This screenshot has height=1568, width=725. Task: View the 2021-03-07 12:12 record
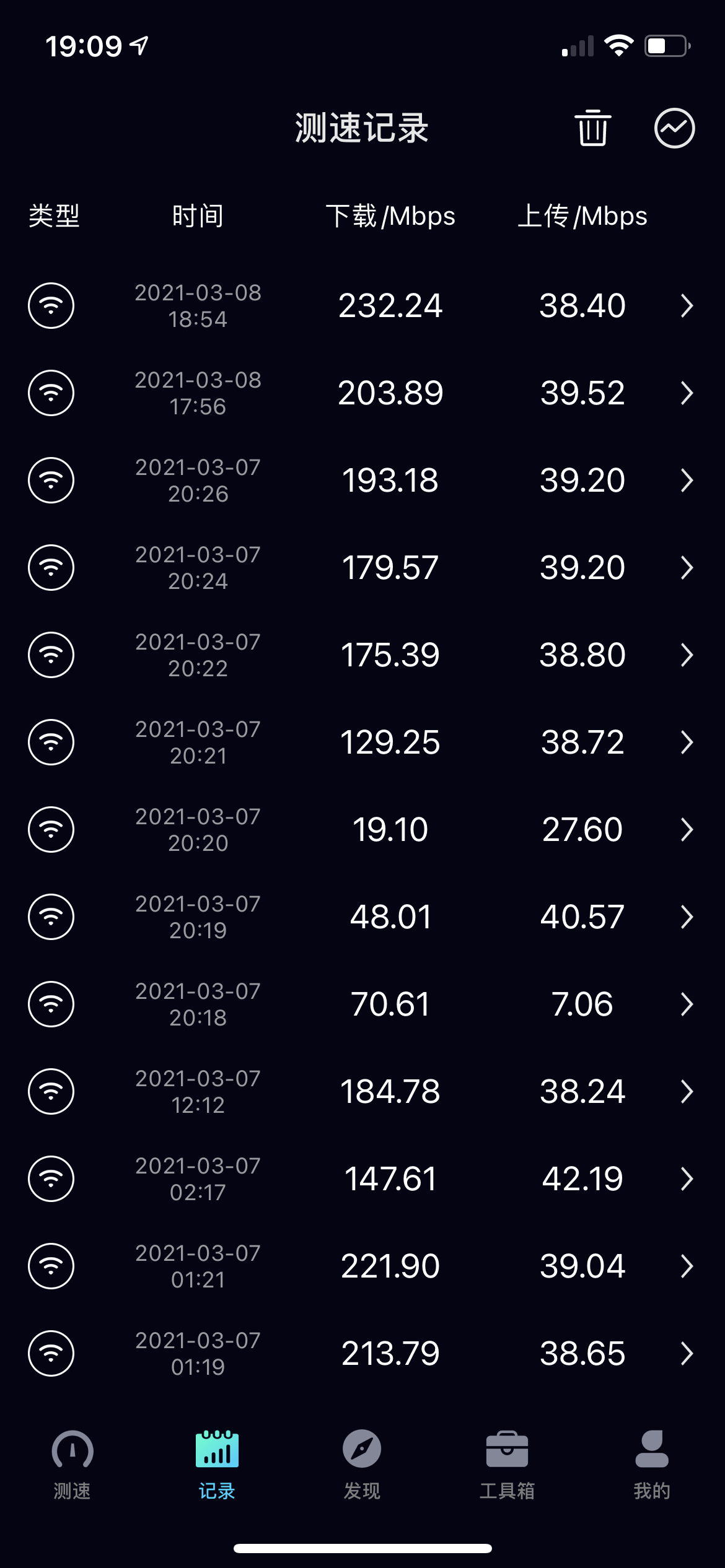pos(362,1092)
